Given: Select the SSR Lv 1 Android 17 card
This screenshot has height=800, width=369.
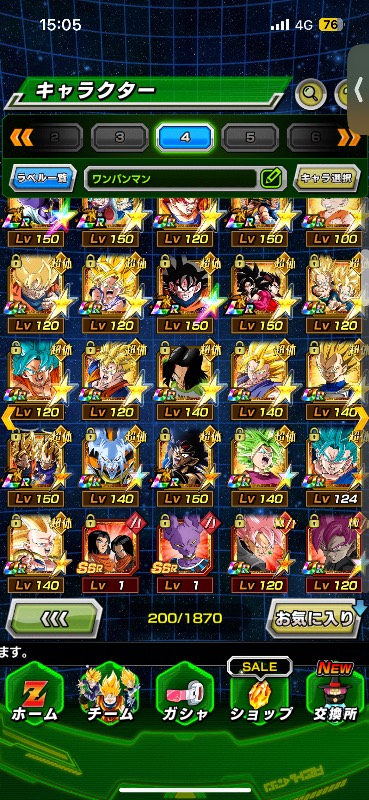Looking at the screenshot, I should pyautogui.click(x=110, y=554).
